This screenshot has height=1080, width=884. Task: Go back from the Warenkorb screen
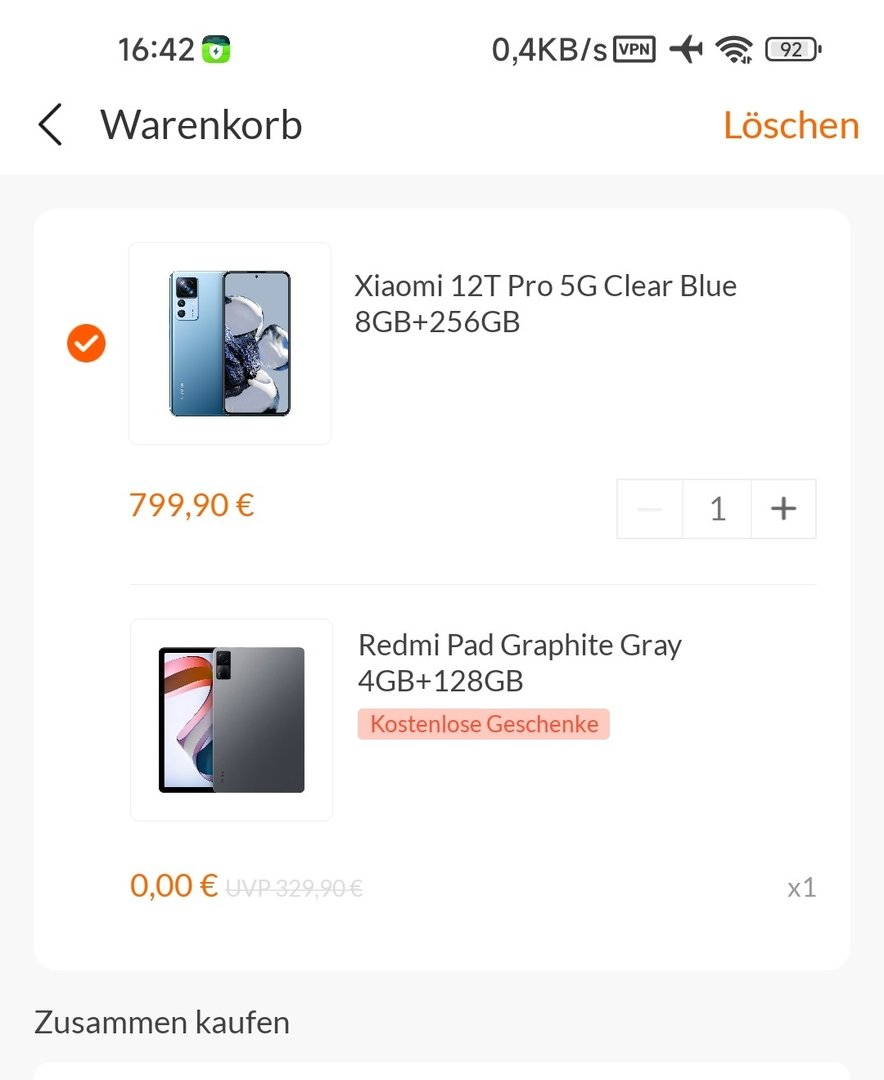(x=50, y=126)
